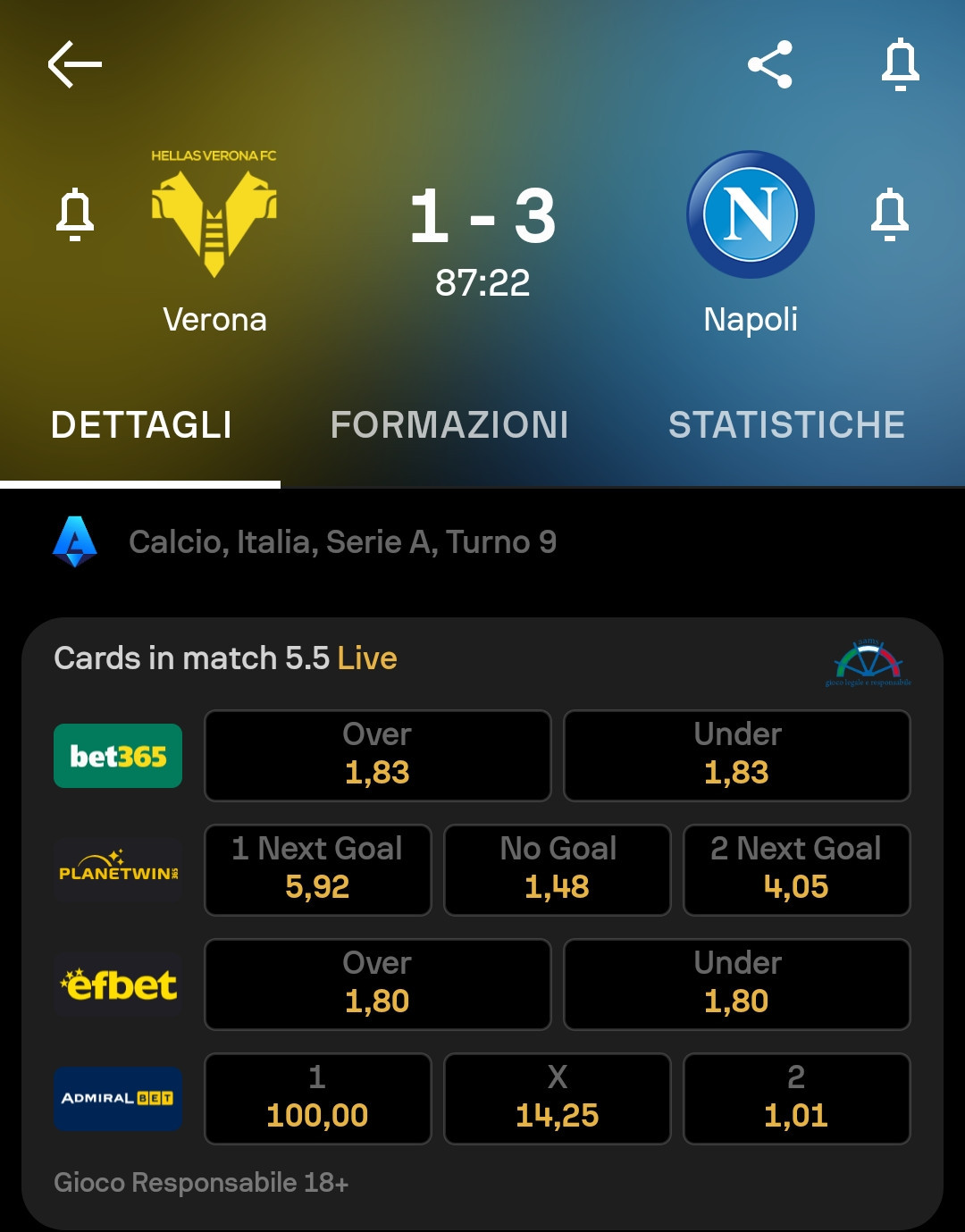Share this Verona vs Napoli match
Screen dimensions: 965x1232
pyautogui.click(x=770, y=64)
